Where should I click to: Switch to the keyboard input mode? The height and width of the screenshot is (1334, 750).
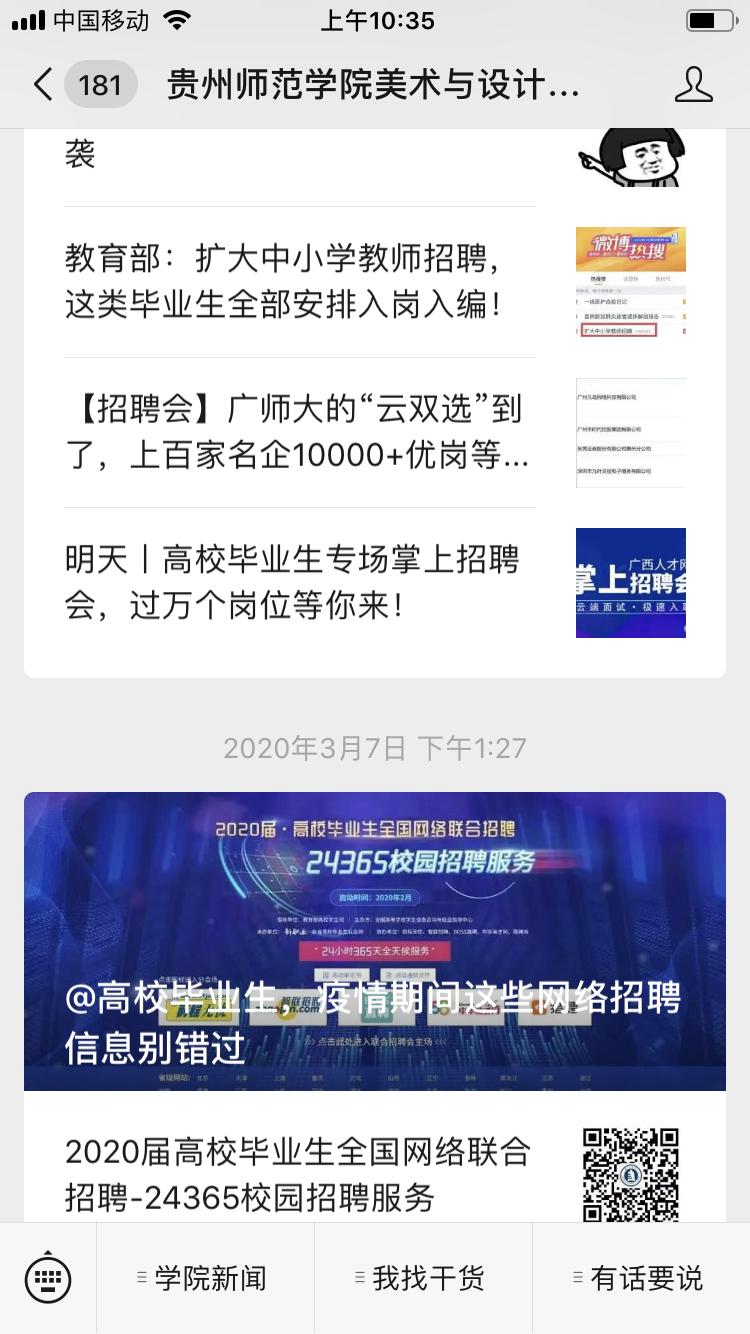(x=48, y=1278)
